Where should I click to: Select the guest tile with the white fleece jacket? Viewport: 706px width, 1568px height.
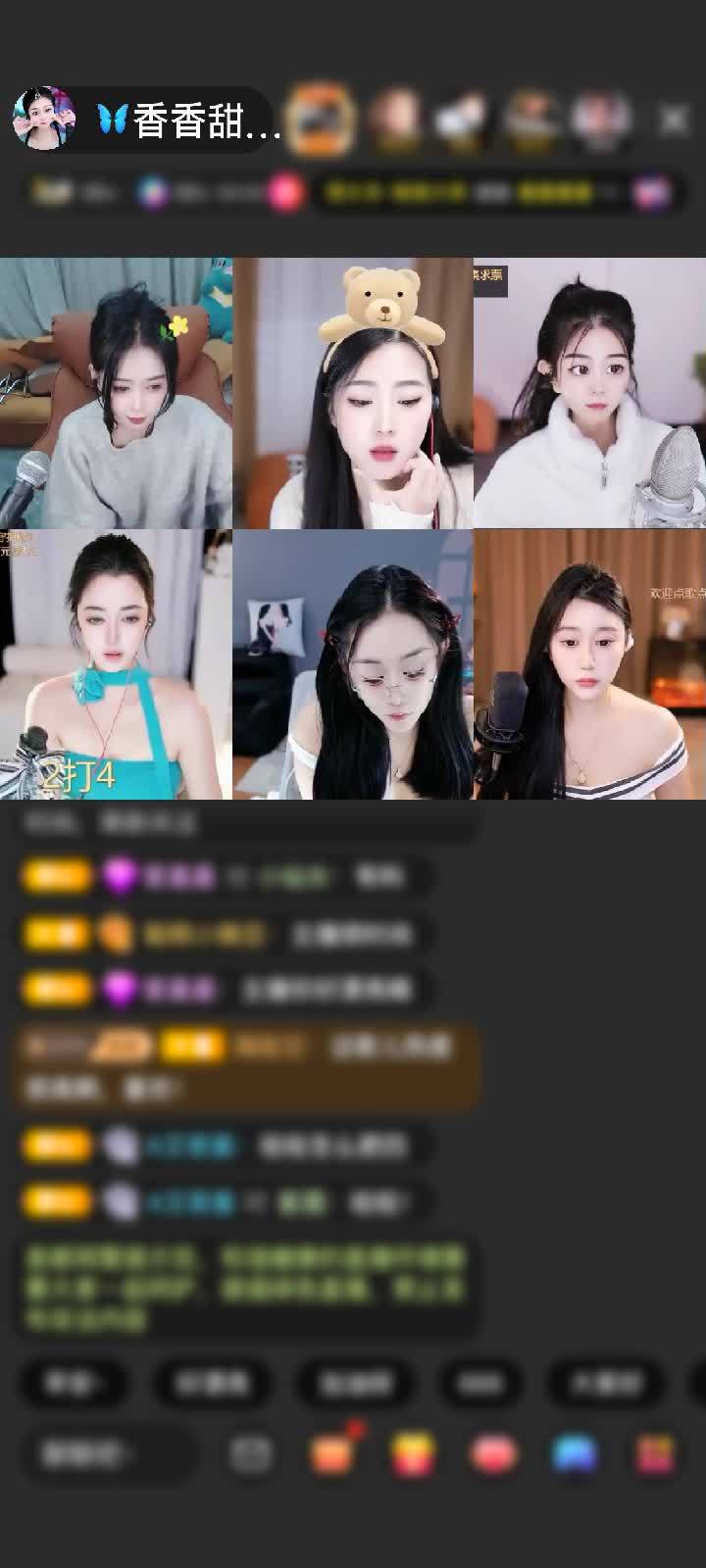point(589,394)
